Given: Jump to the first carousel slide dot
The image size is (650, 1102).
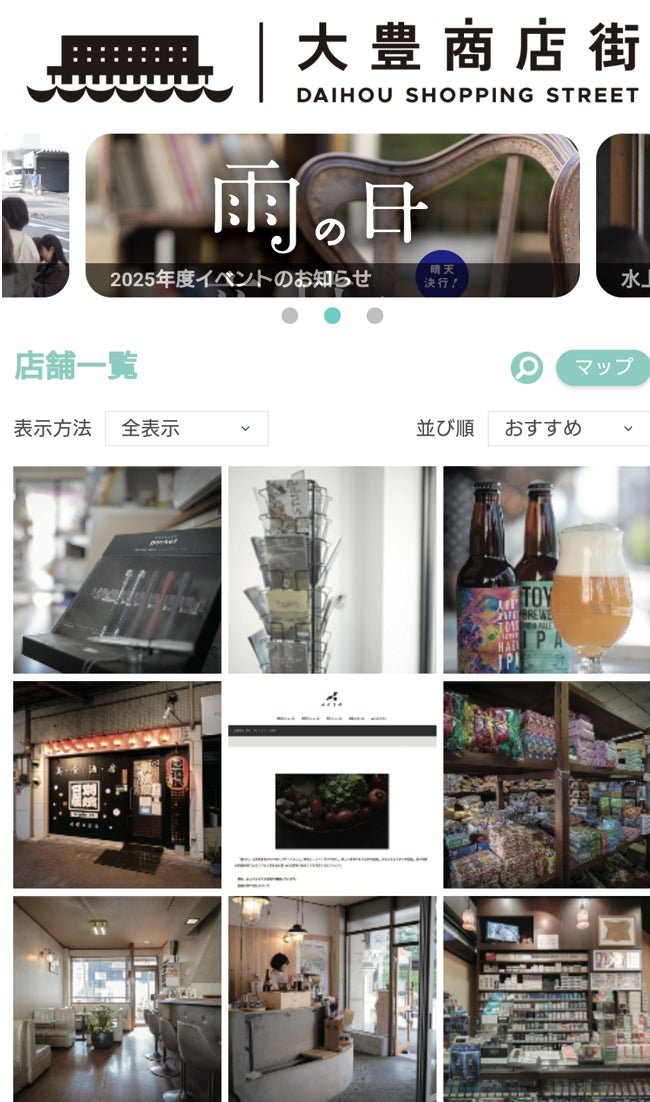Looking at the screenshot, I should tap(290, 316).
